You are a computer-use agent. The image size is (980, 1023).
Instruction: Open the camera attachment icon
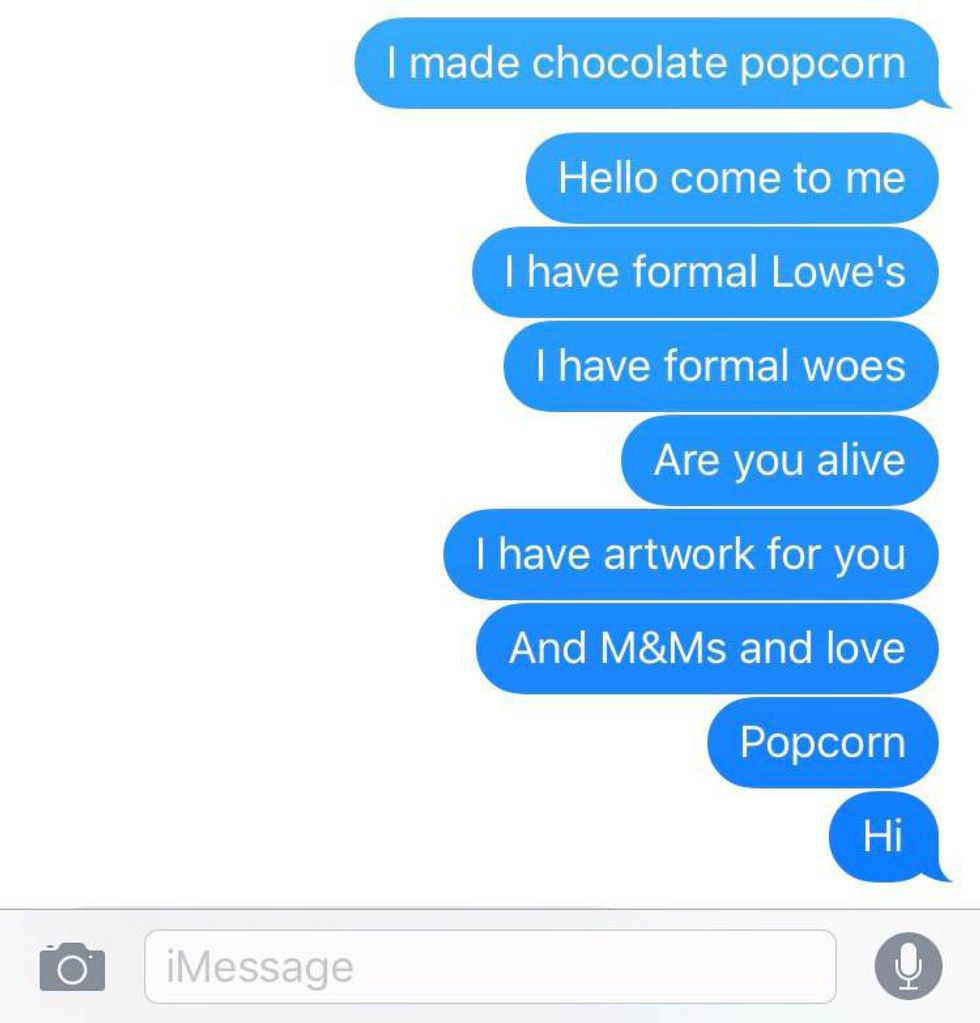point(72,966)
